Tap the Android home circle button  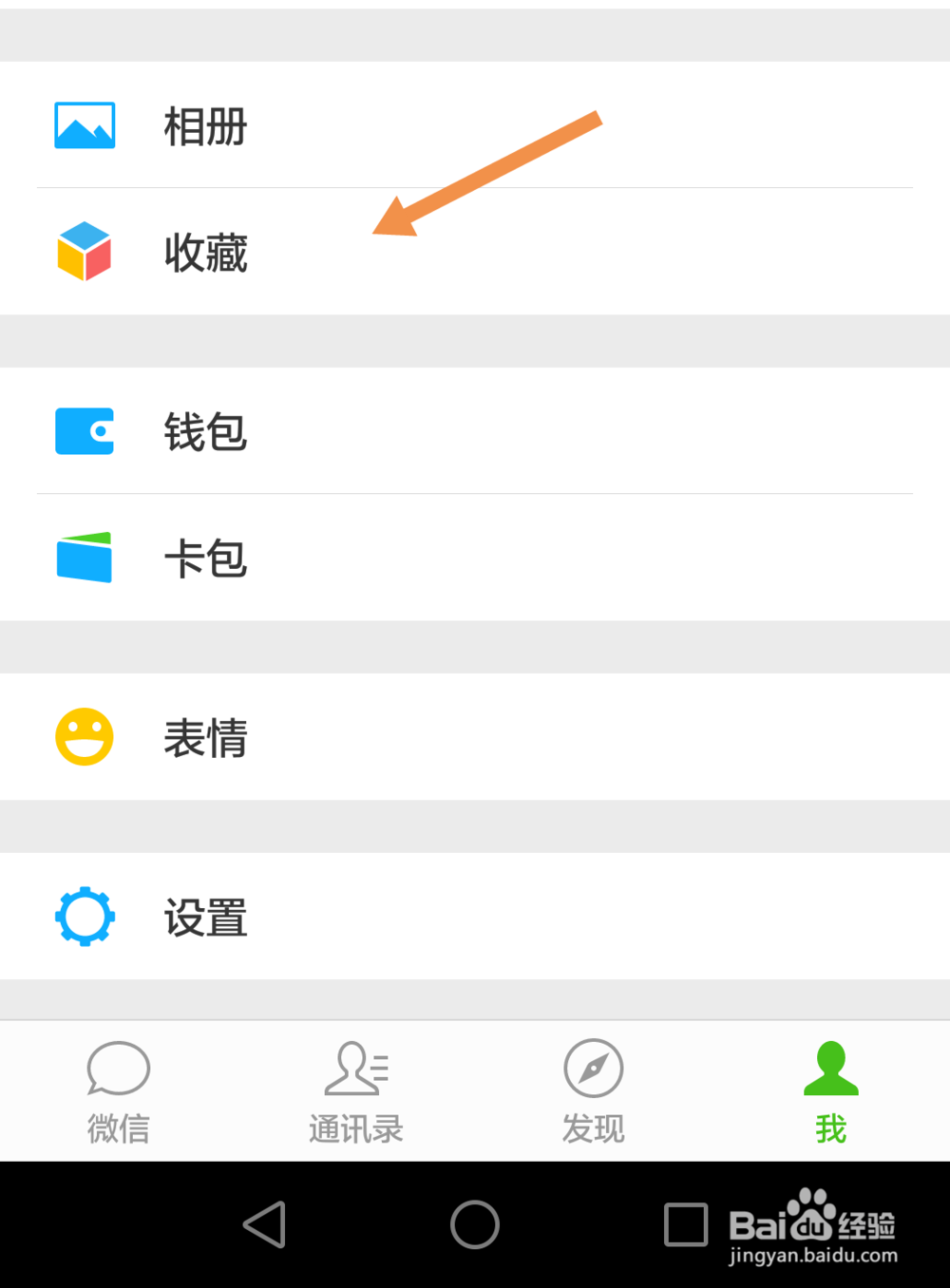pos(473,1225)
